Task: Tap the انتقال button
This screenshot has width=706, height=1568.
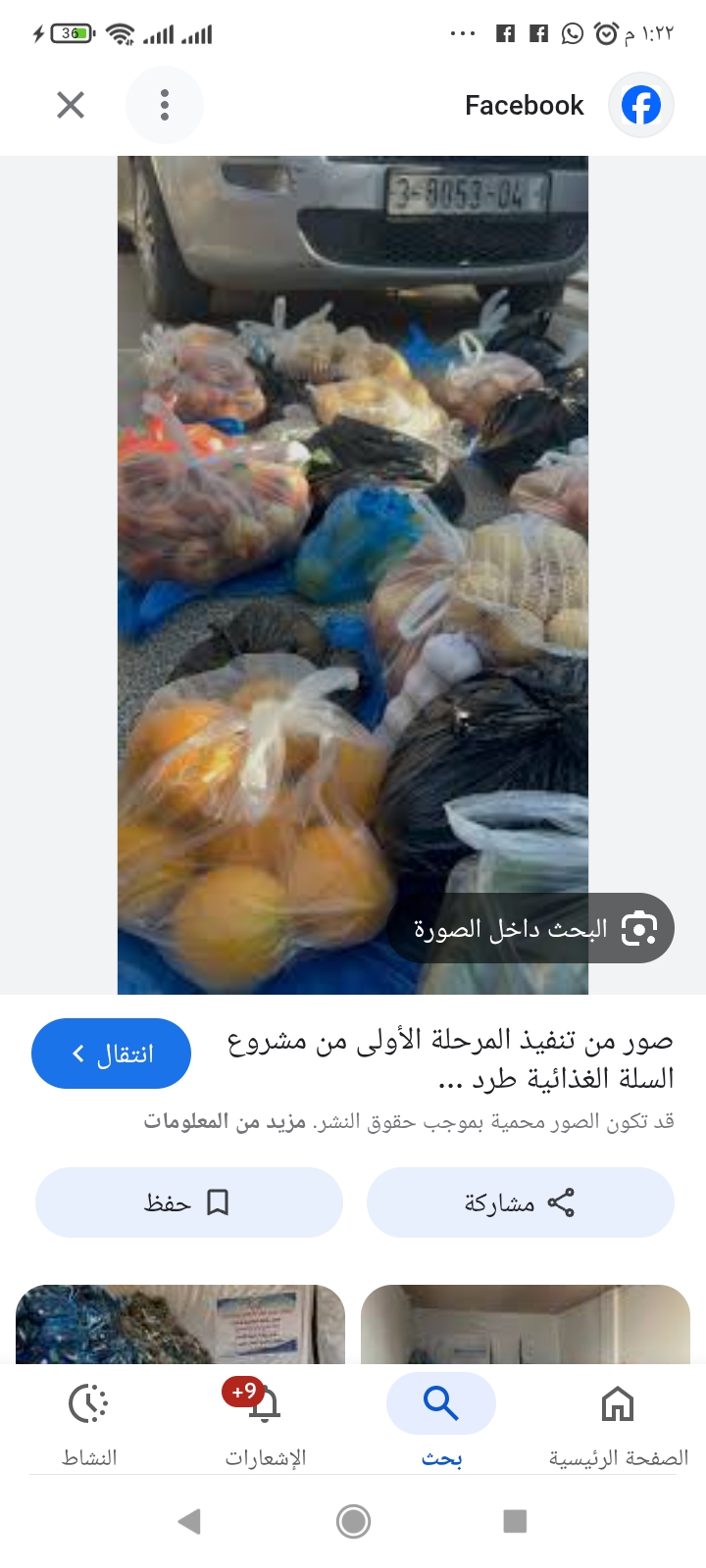Action: click(x=111, y=1053)
